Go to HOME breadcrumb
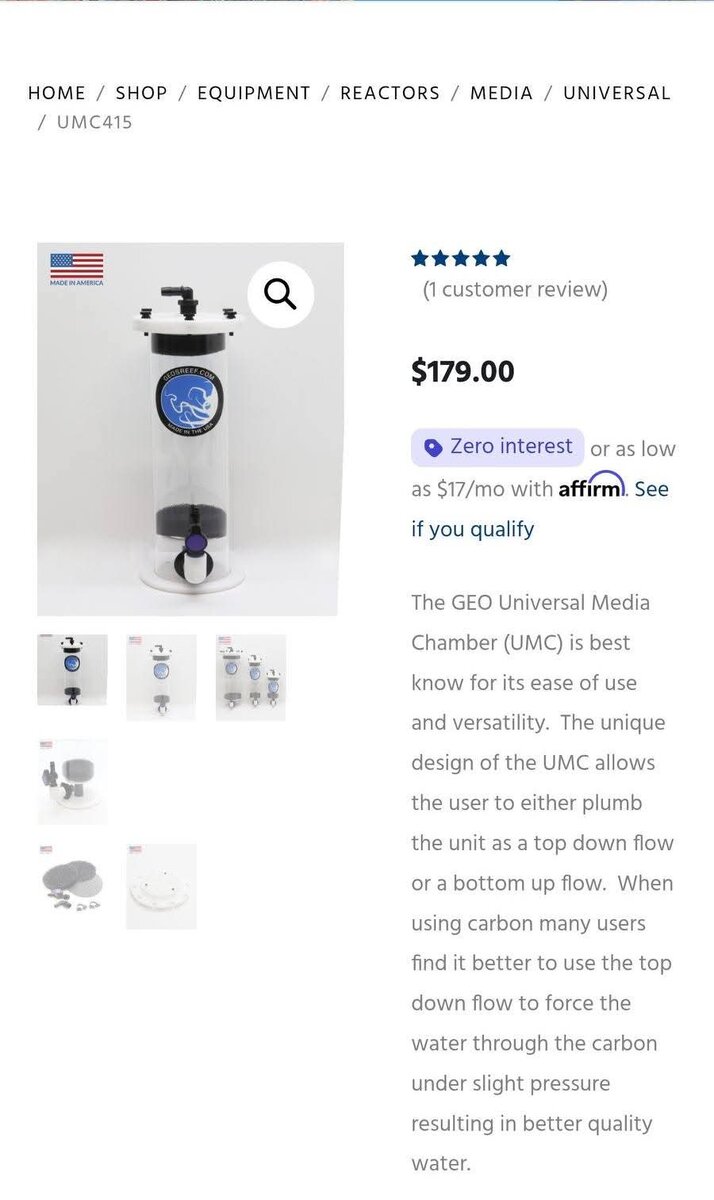The image size is (714, 1200). 57,93
